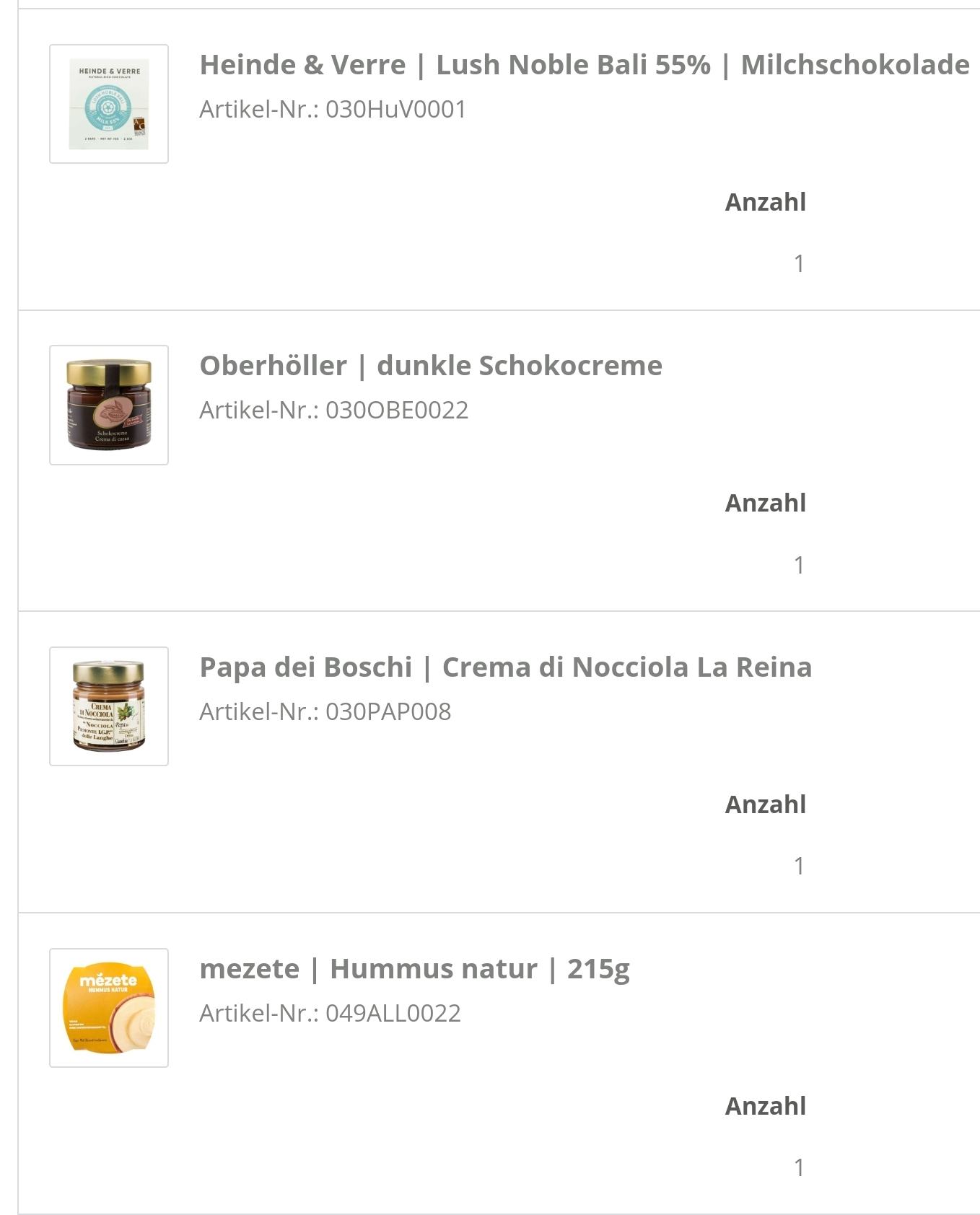Open the Oberhöller Schokocreme jar image
This screenshot has width=980, height=1215.
pyautogui.click(x=109, y=405)
